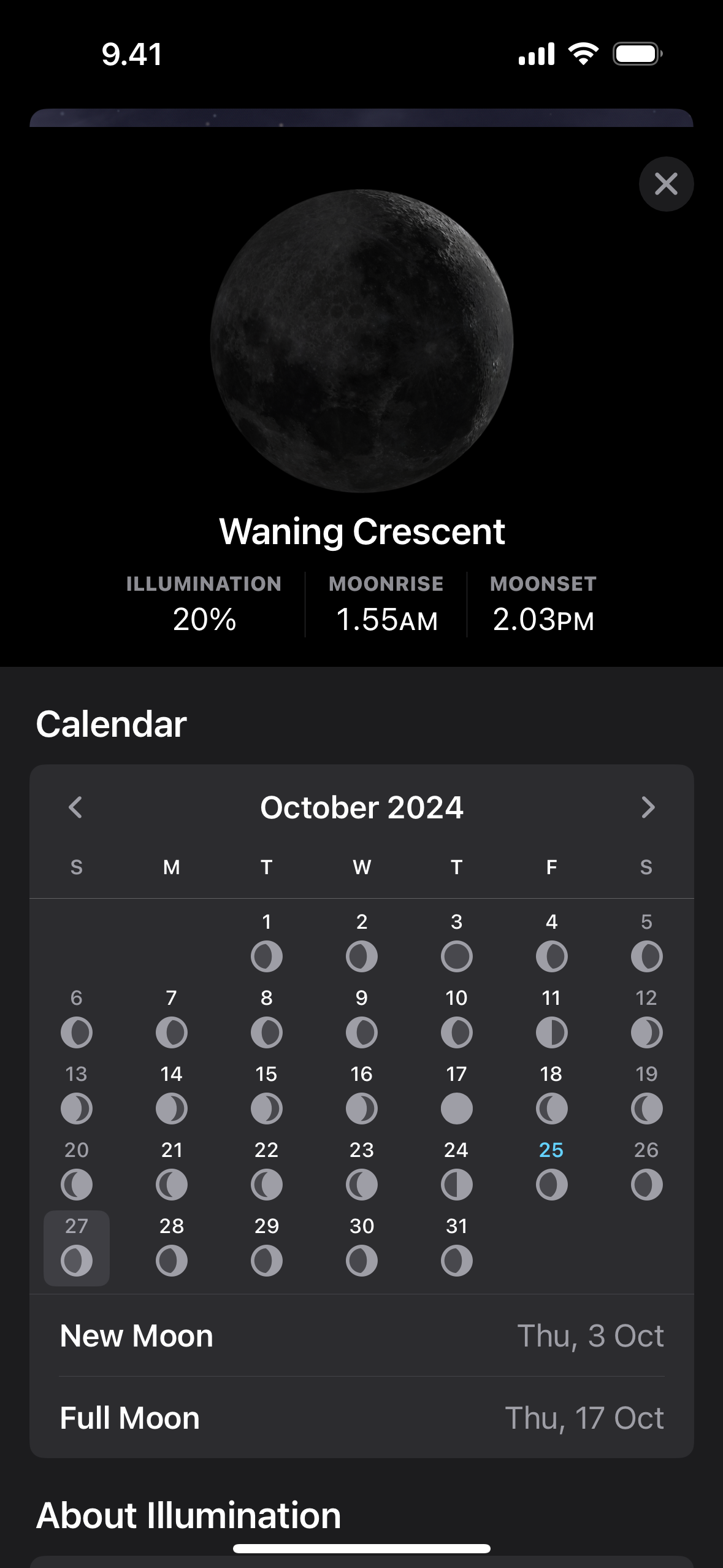The width and height of the screenshot is (723, 1568).
Task: Select October 17 full moon day
Action: [457, 1094]
